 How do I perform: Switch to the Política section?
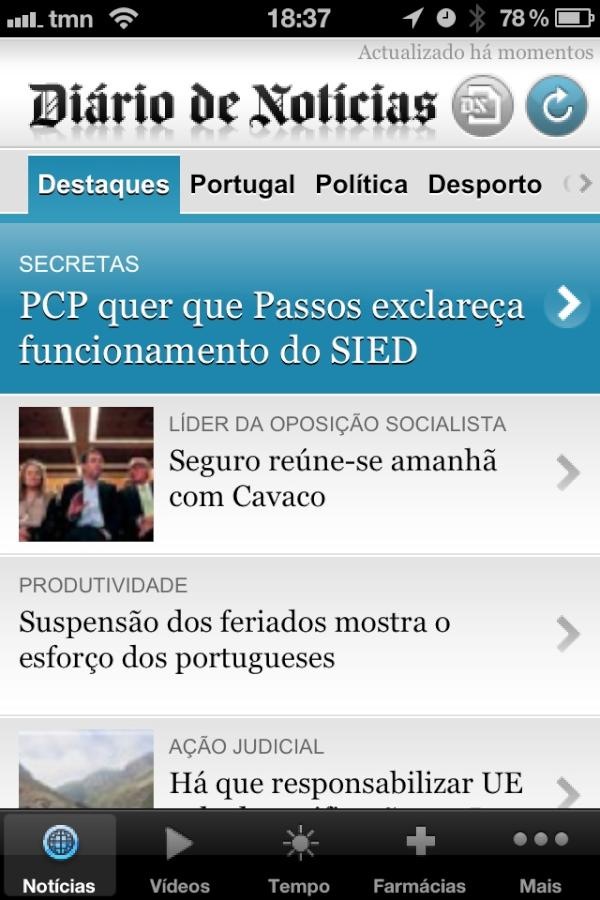(361, 185)
